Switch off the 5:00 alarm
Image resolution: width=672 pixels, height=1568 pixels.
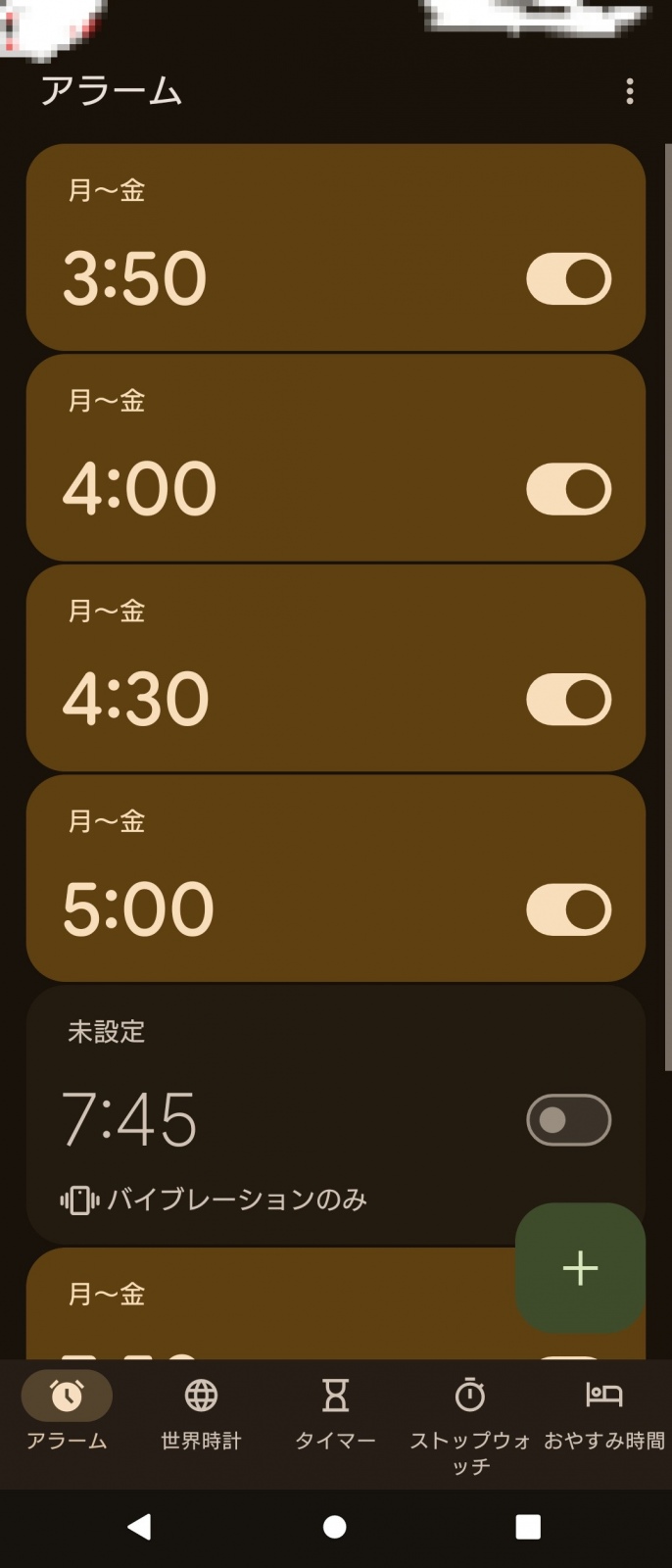[x=568, y=910]
